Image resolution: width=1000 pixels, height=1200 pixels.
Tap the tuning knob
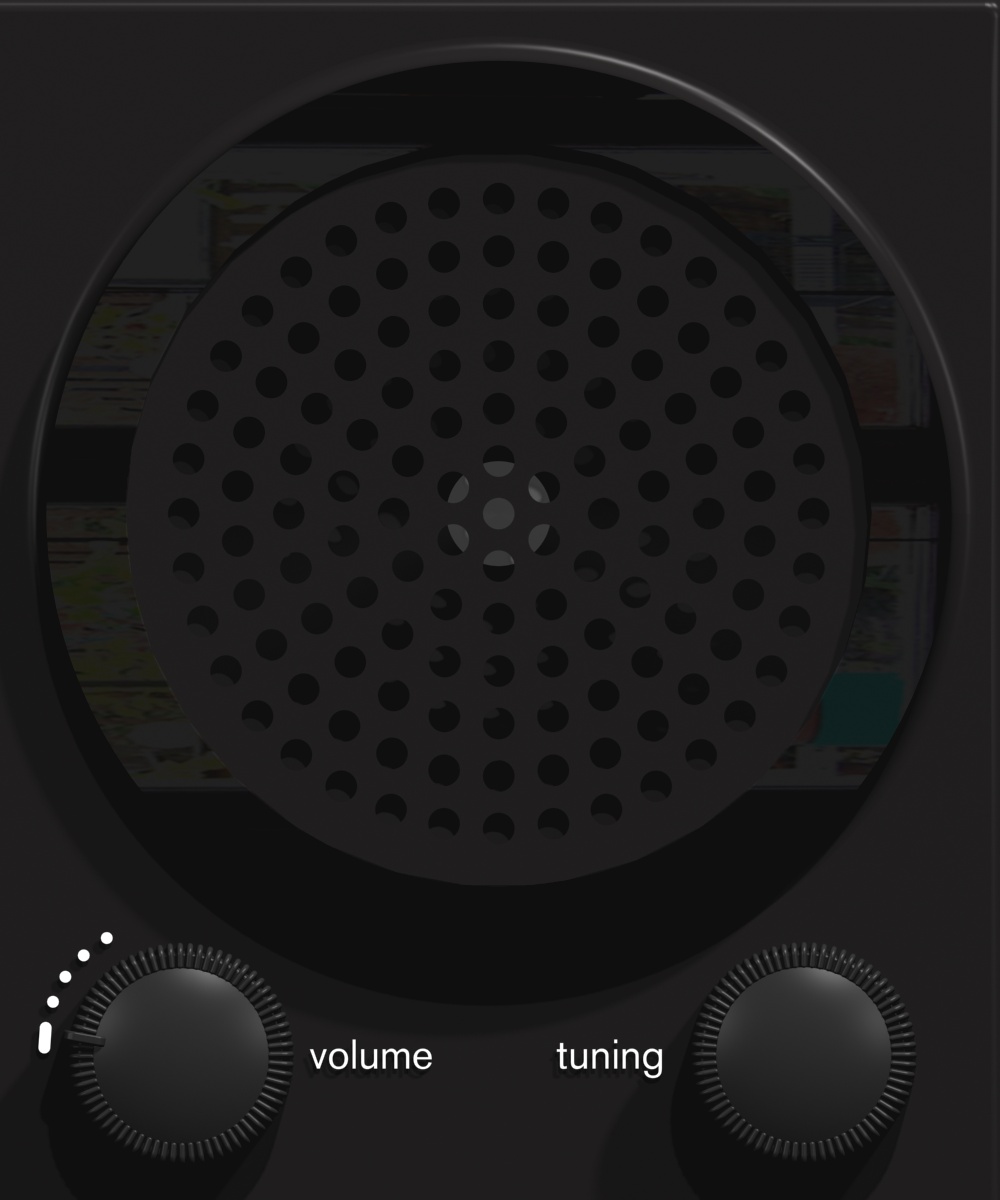805,1050
